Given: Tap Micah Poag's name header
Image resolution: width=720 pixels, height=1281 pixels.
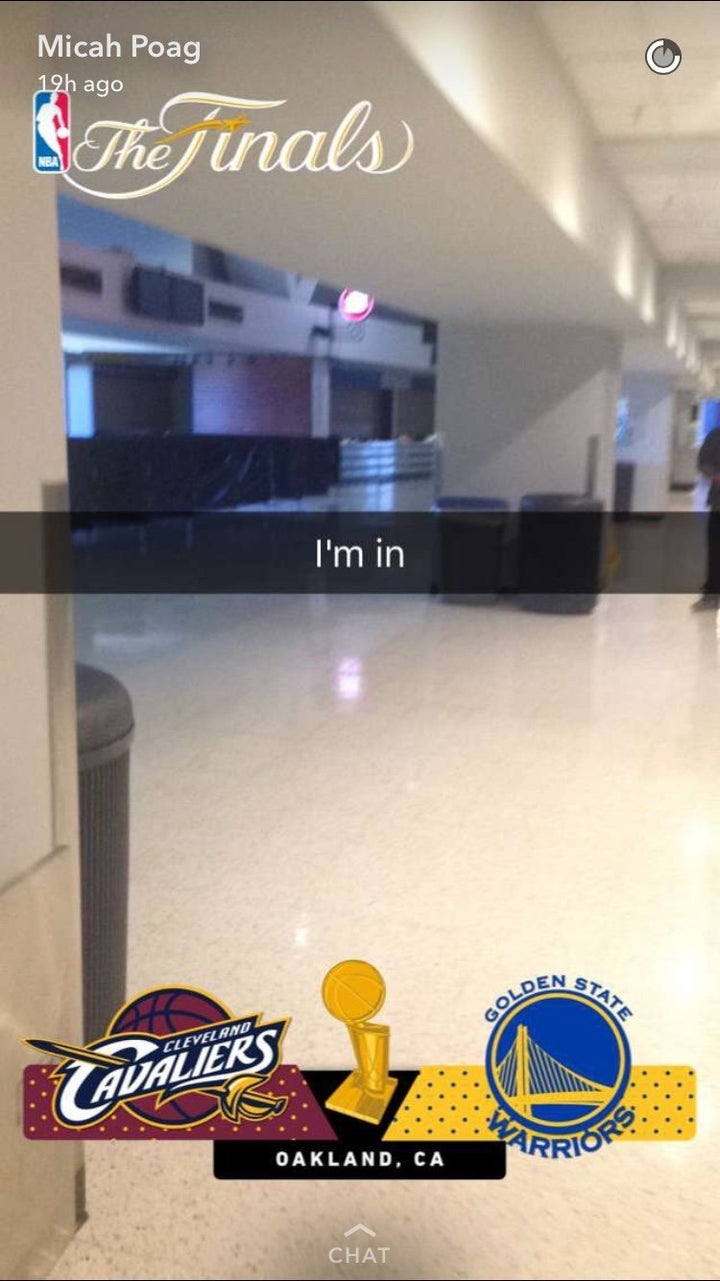Looking at the screenshot, I should (x=118, y=47).
